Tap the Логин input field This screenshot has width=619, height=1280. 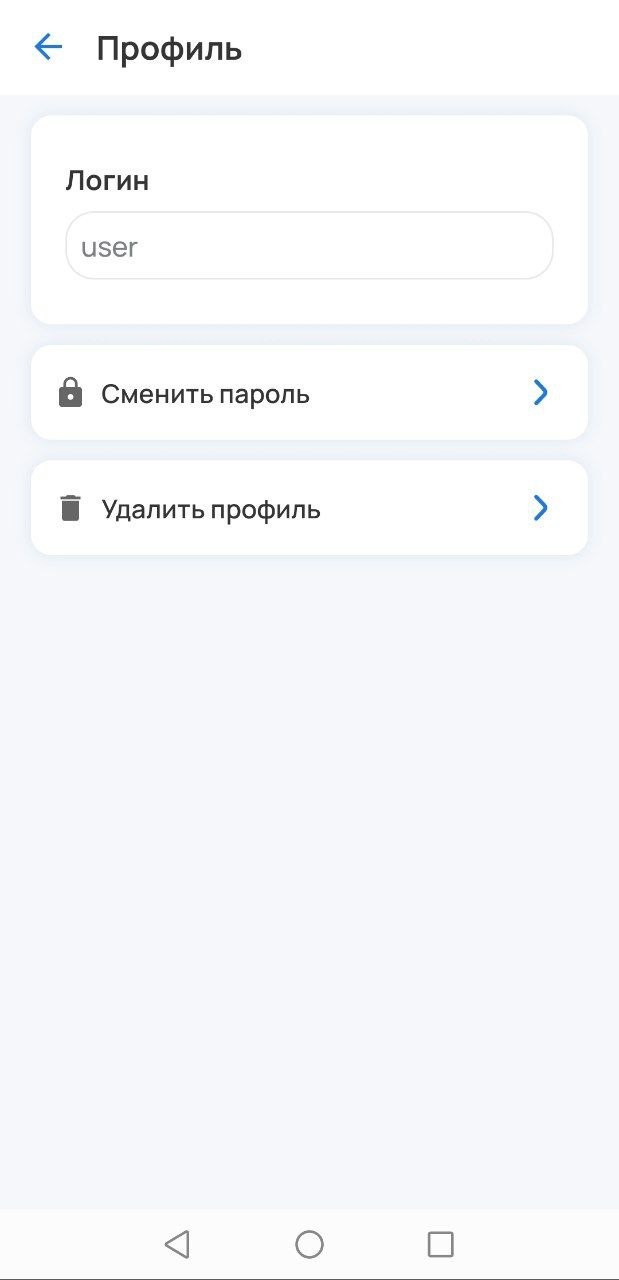coord(309,246)
